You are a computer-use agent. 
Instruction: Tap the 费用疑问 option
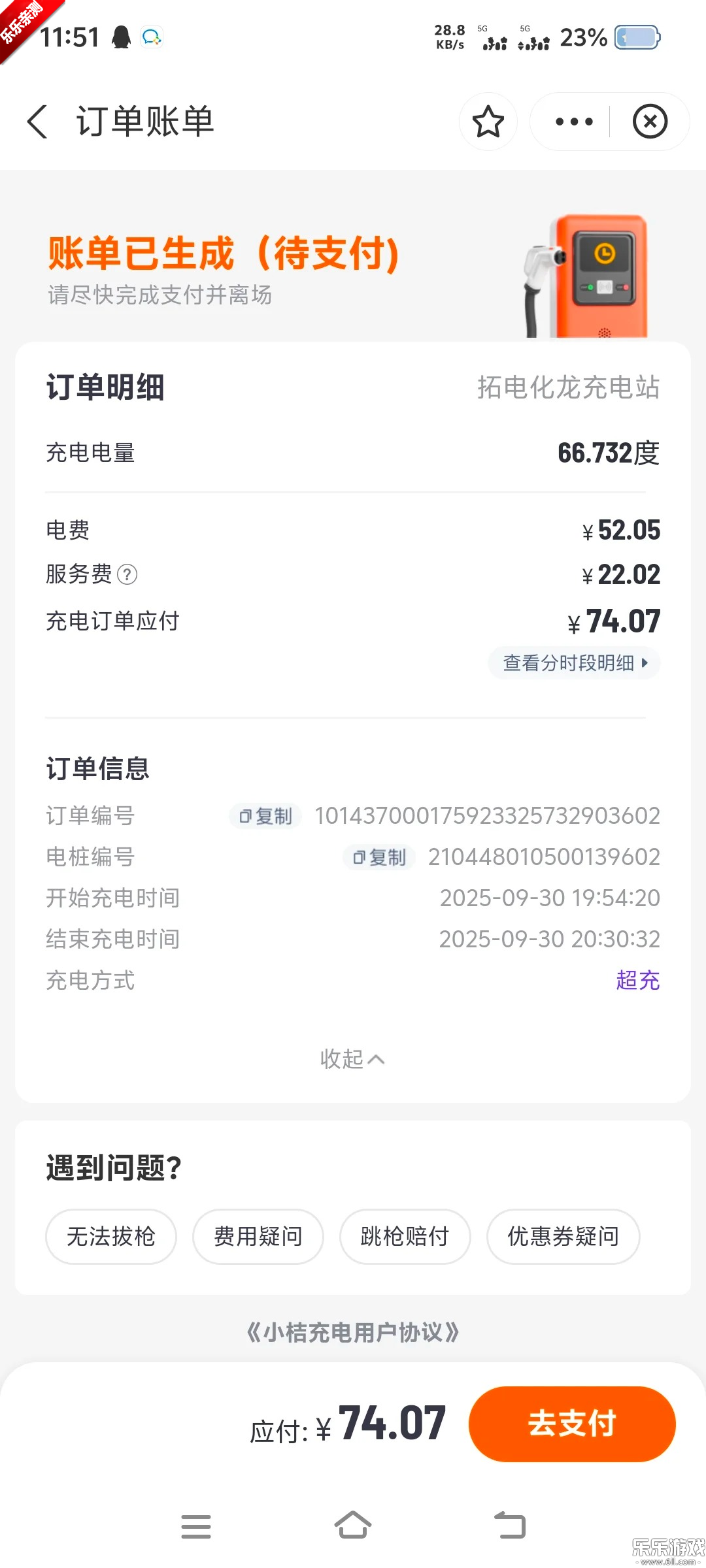coord(258,1237)
